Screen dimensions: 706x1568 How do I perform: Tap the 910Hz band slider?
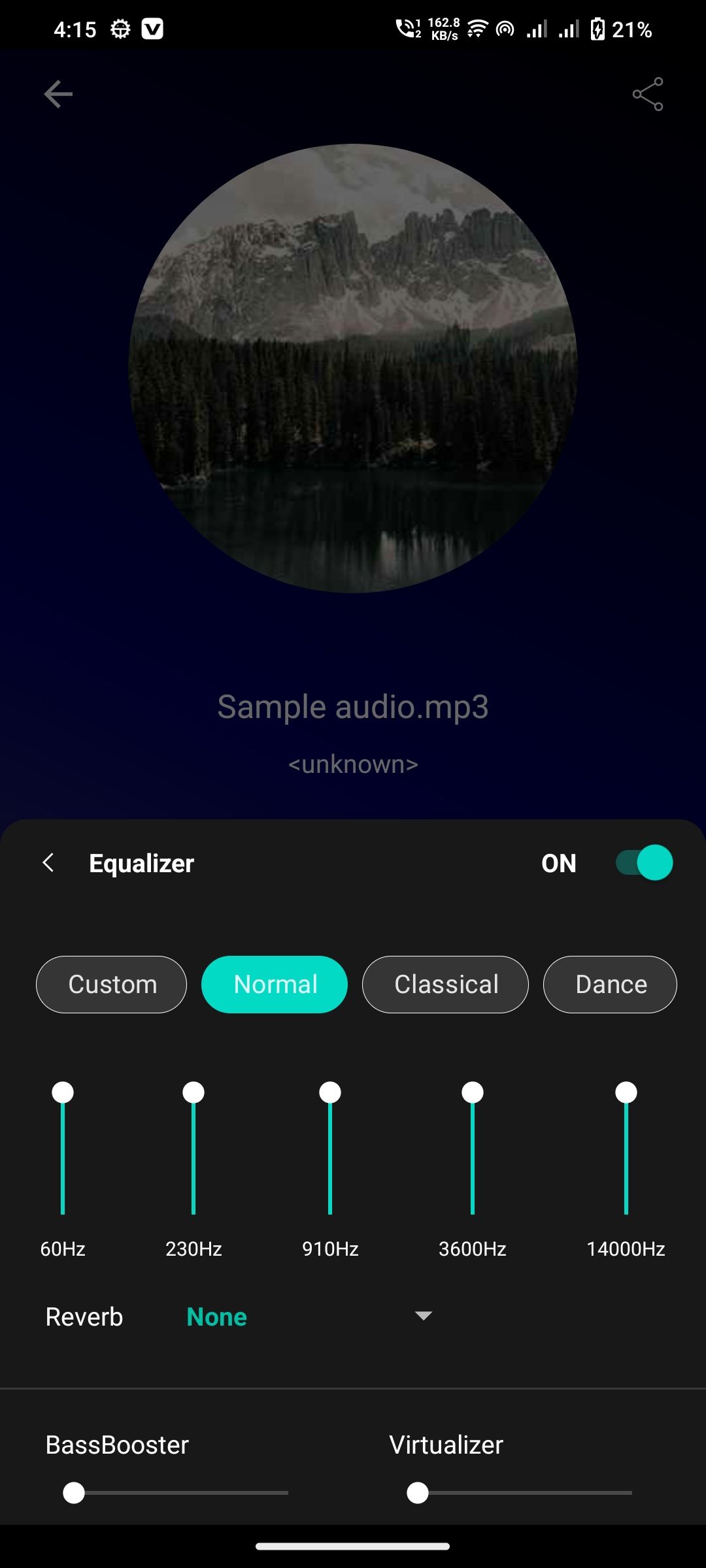click(330, 1153)
